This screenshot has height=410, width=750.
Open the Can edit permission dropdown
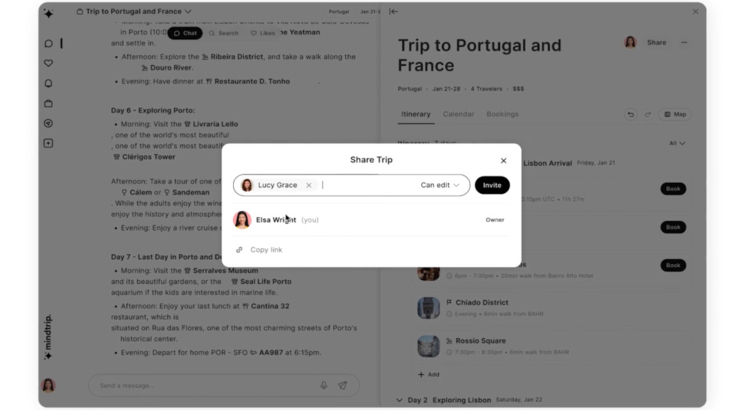click(x=440, y=185)
